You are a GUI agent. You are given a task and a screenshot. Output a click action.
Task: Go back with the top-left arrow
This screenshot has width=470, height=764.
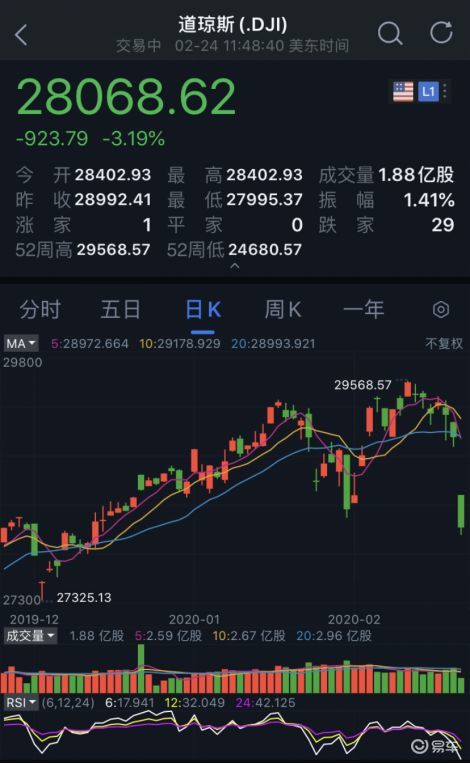tap(21, 35)
